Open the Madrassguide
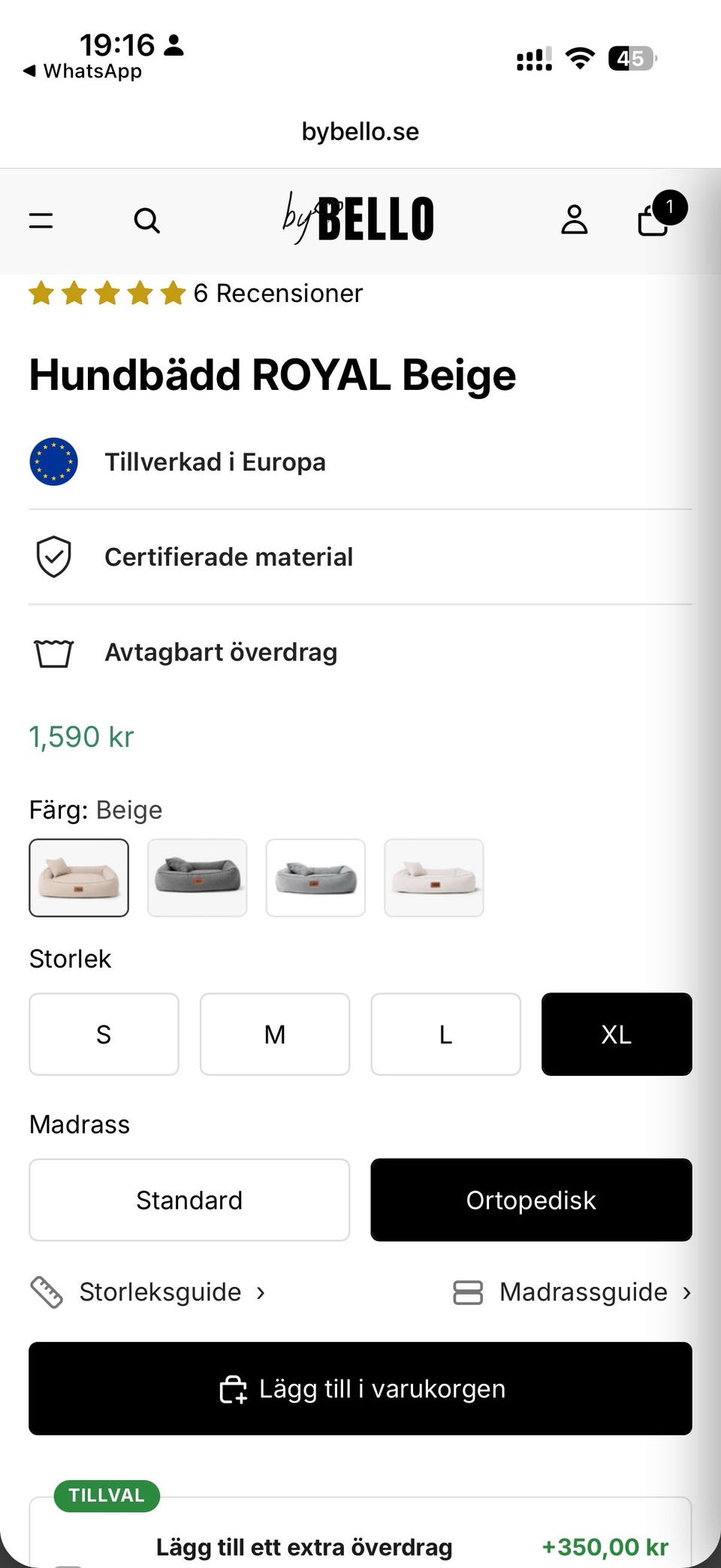This screenshot has width=721, height=1568. (x=572, y=1292)
